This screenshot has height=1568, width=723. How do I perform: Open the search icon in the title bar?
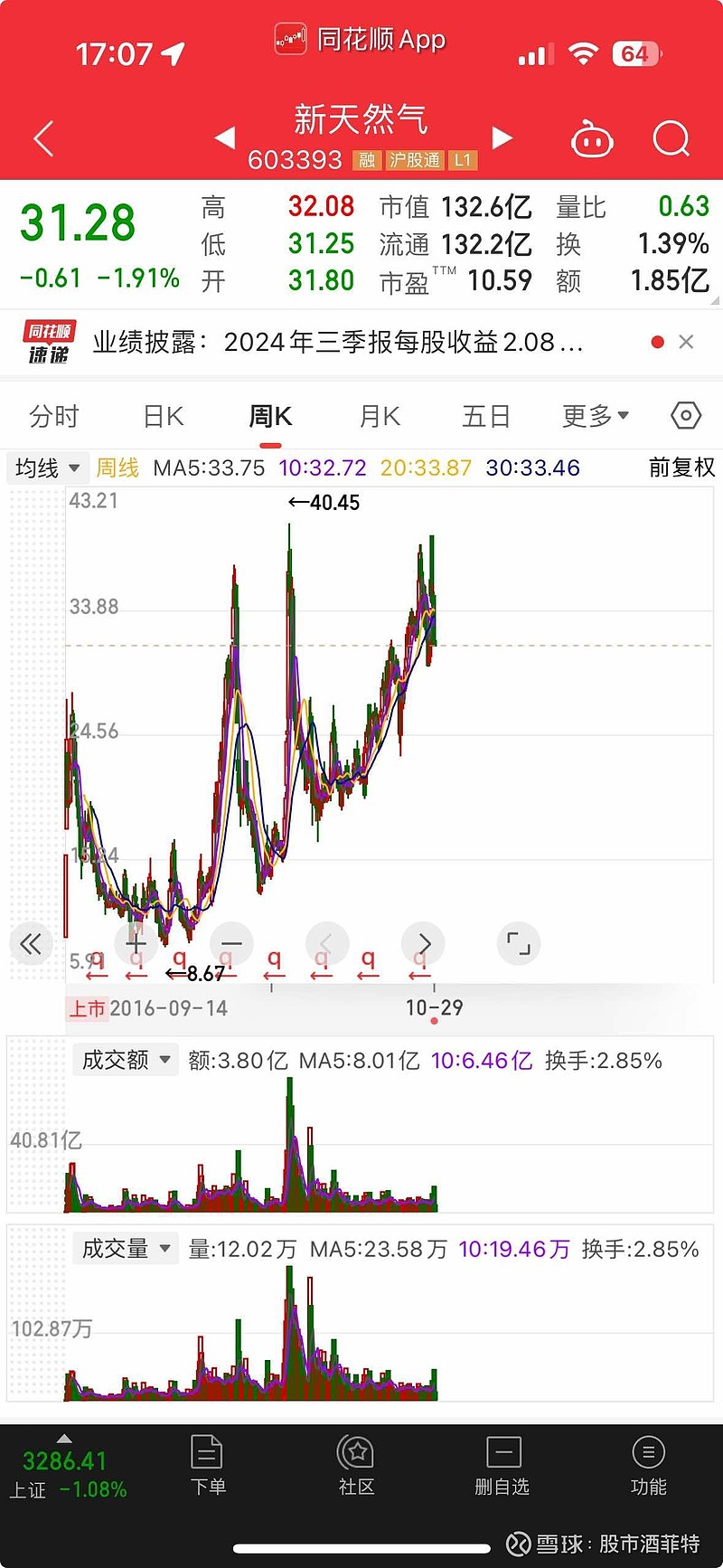671,137
